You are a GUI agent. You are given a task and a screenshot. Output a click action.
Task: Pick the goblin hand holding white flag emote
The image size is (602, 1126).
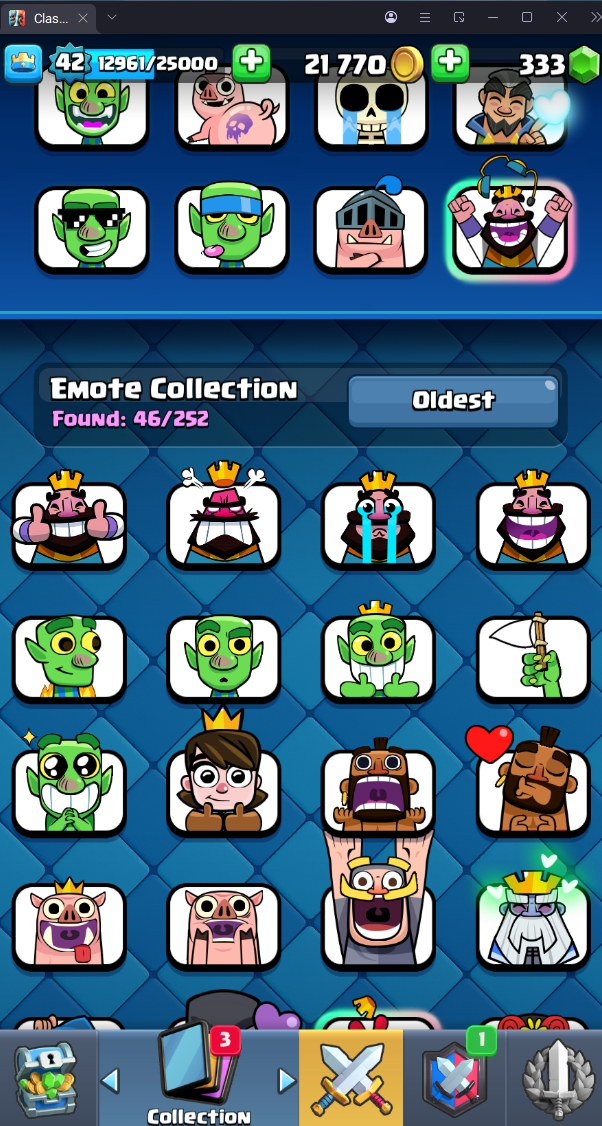533,657
